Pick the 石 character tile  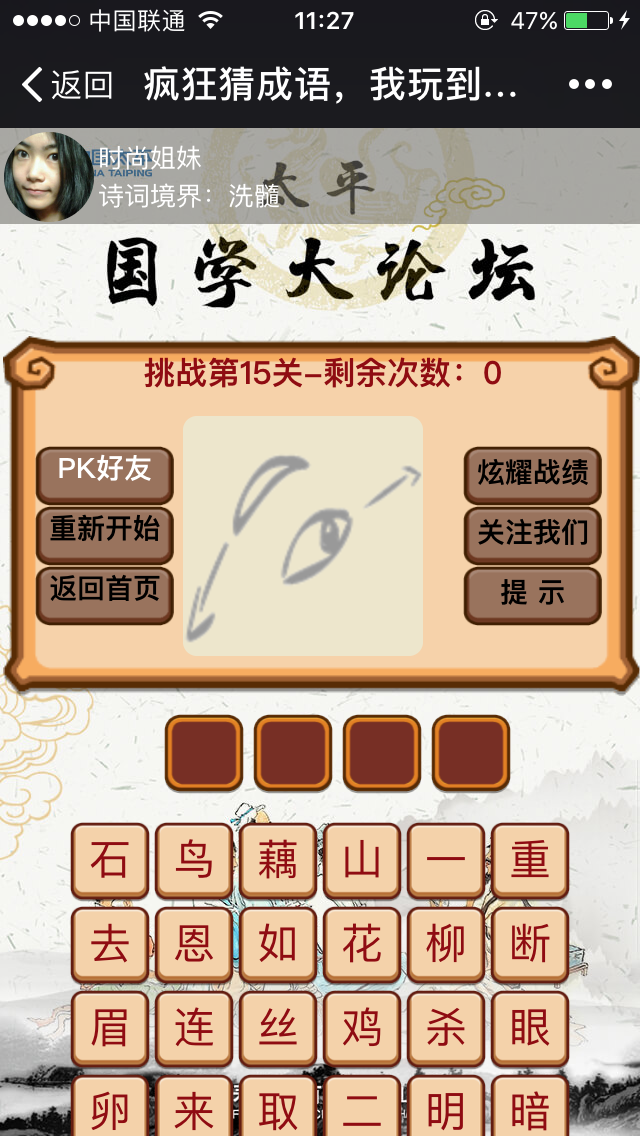click(x=110, y=860)
